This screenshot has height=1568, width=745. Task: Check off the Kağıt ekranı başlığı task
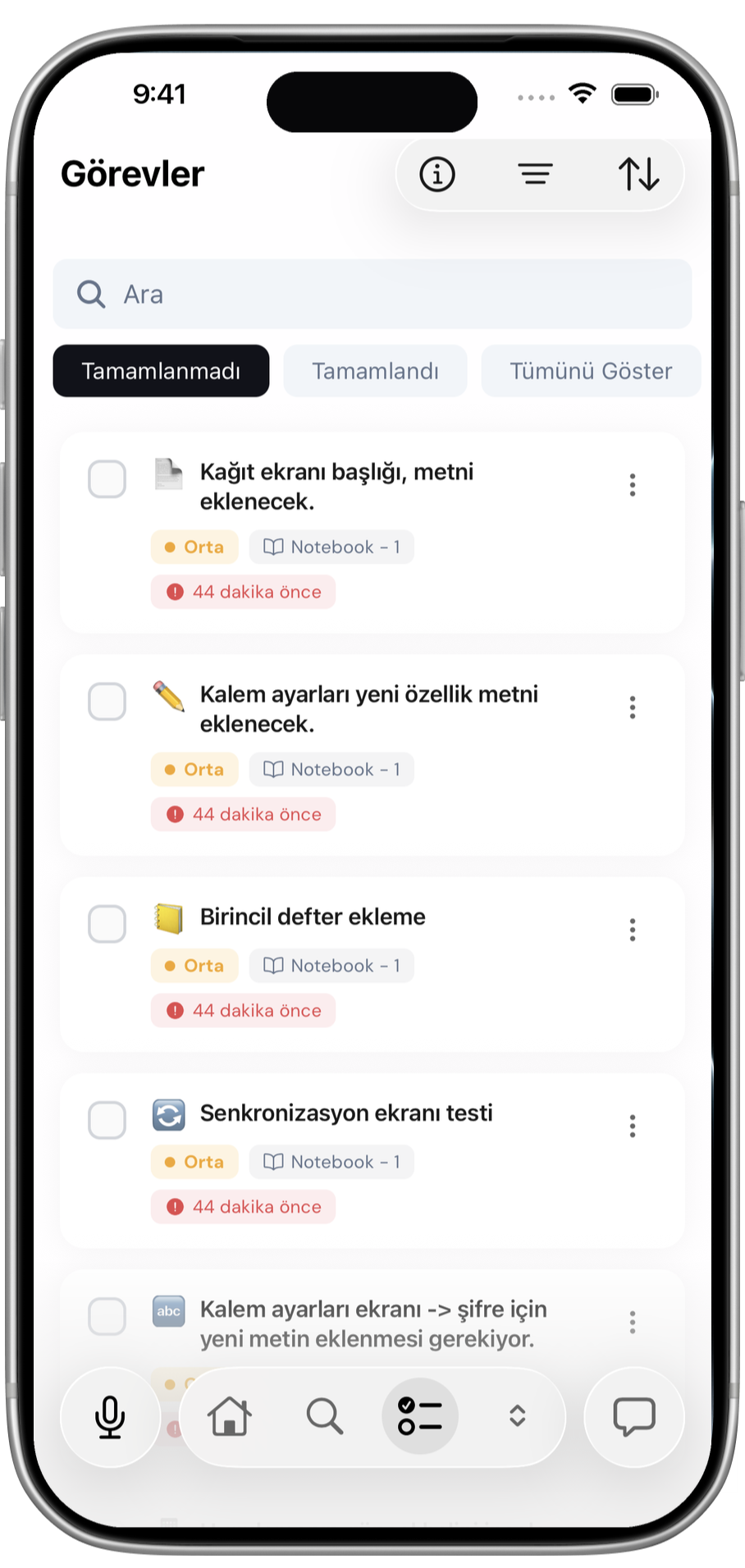(x=107, y=479)
